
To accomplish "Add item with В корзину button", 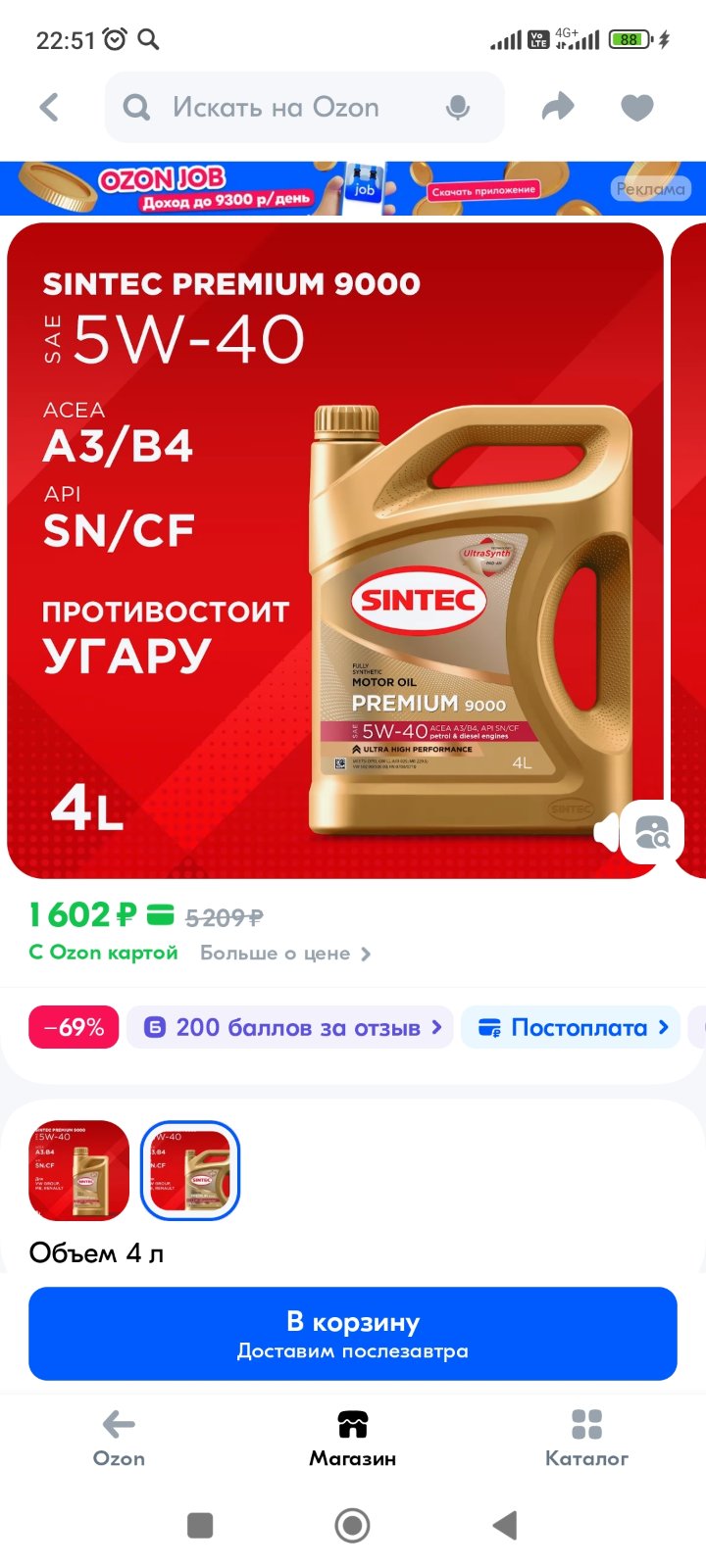I will pos(353,1334).
